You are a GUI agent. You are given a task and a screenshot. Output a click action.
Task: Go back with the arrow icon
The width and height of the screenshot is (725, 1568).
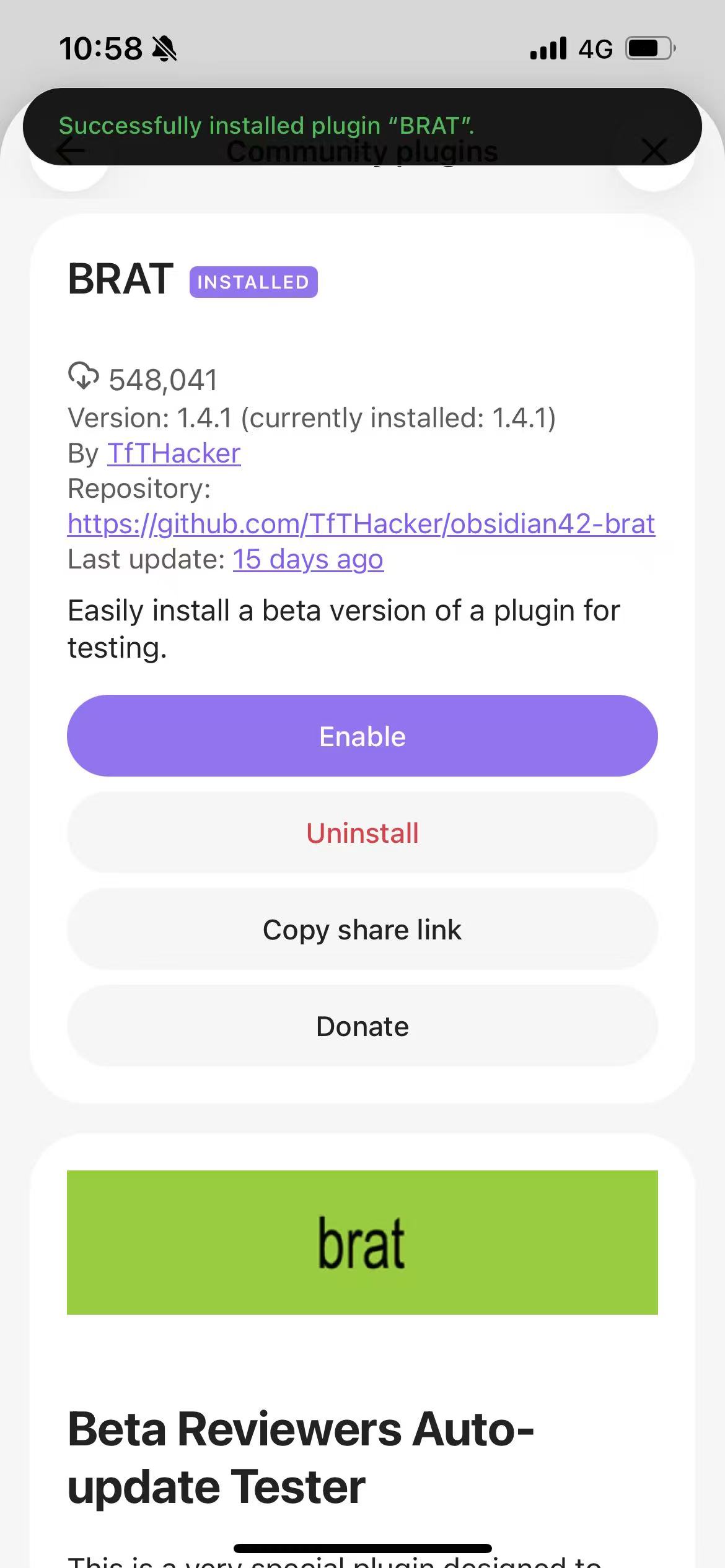(x=70, y=152)
